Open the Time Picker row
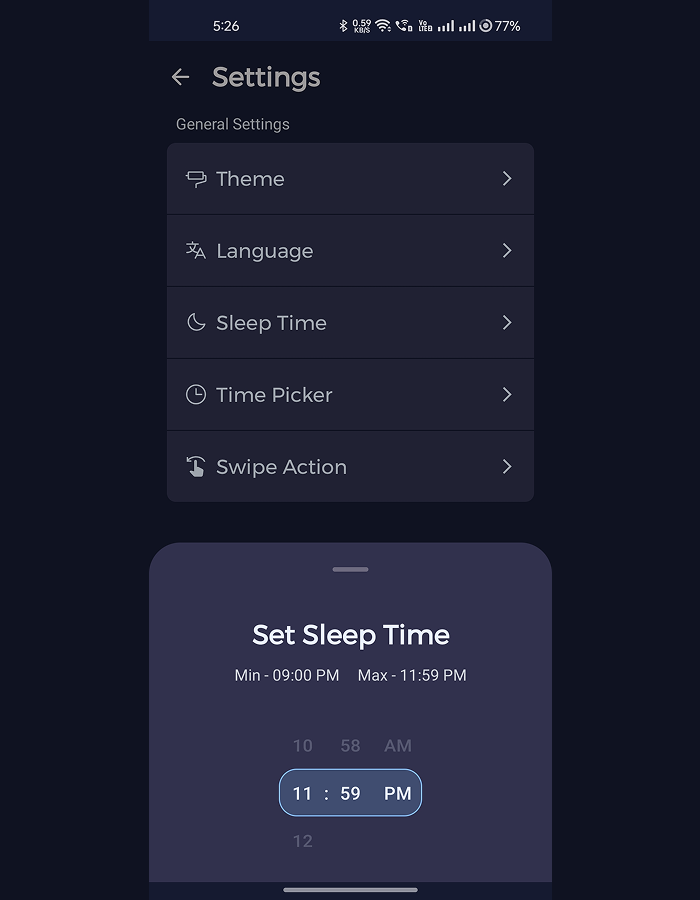Screen dimensions: 700x900 click(350, 395)
